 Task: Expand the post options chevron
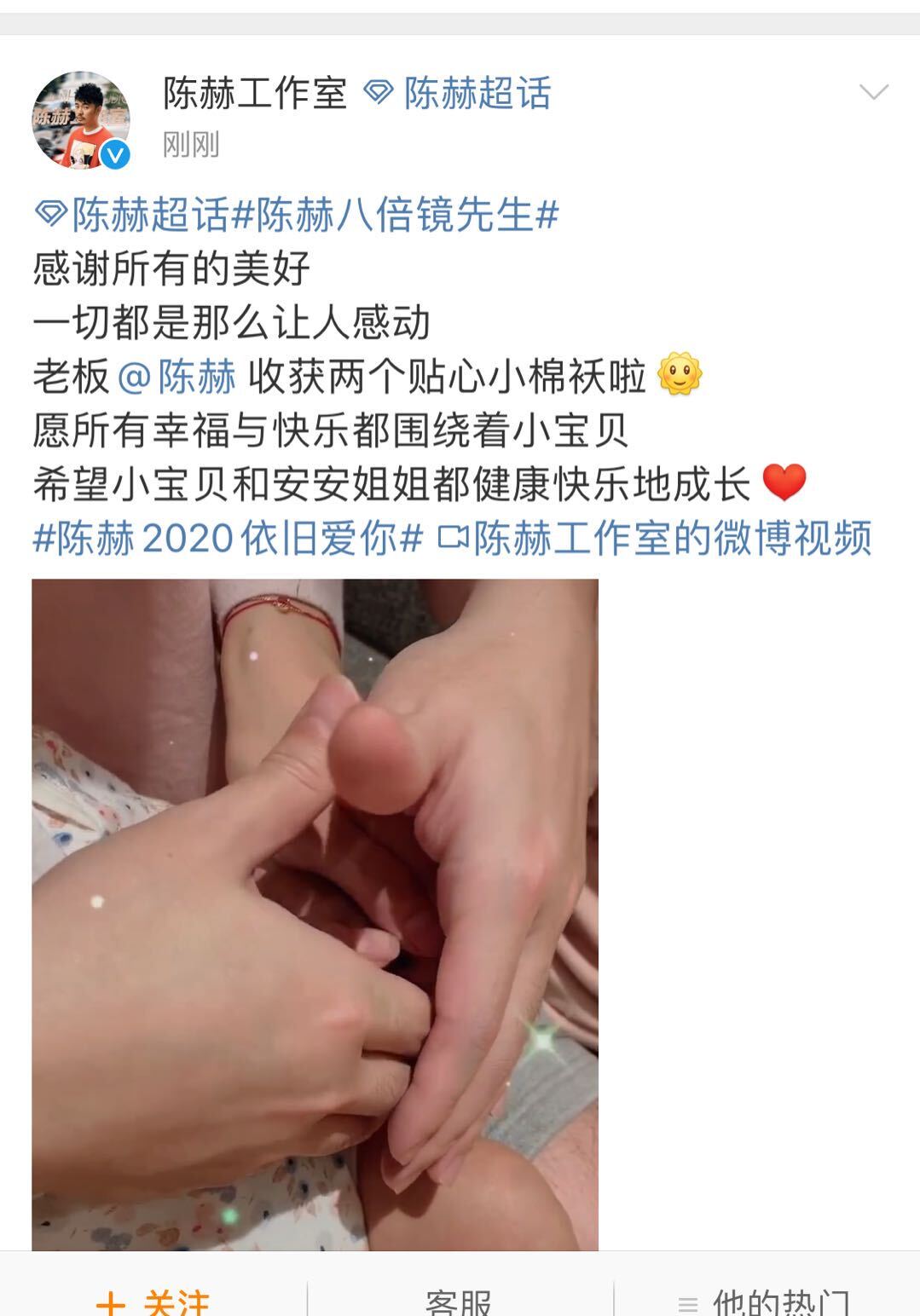[874, 92]
